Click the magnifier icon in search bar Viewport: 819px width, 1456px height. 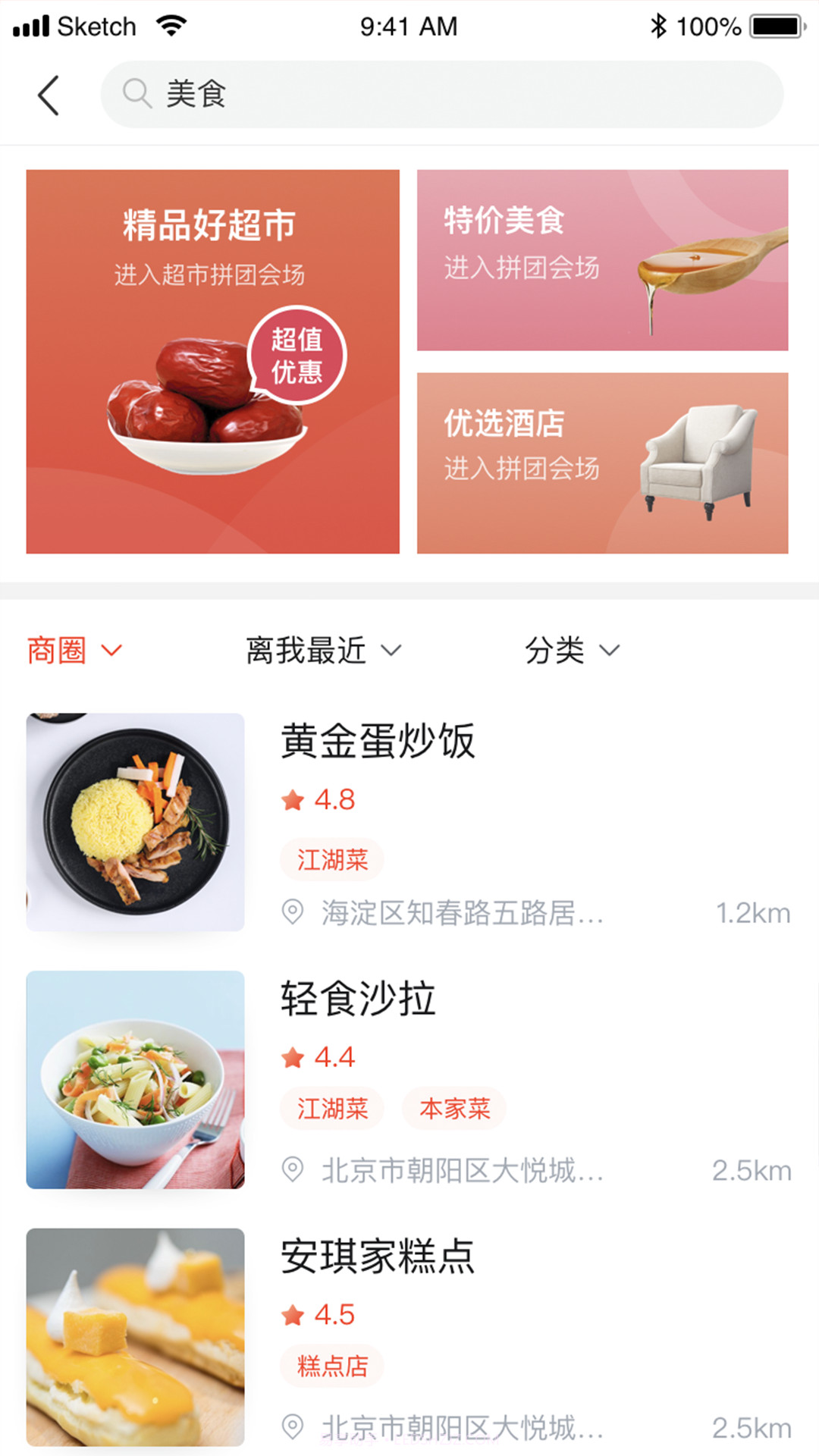click(x=136, y=93)
